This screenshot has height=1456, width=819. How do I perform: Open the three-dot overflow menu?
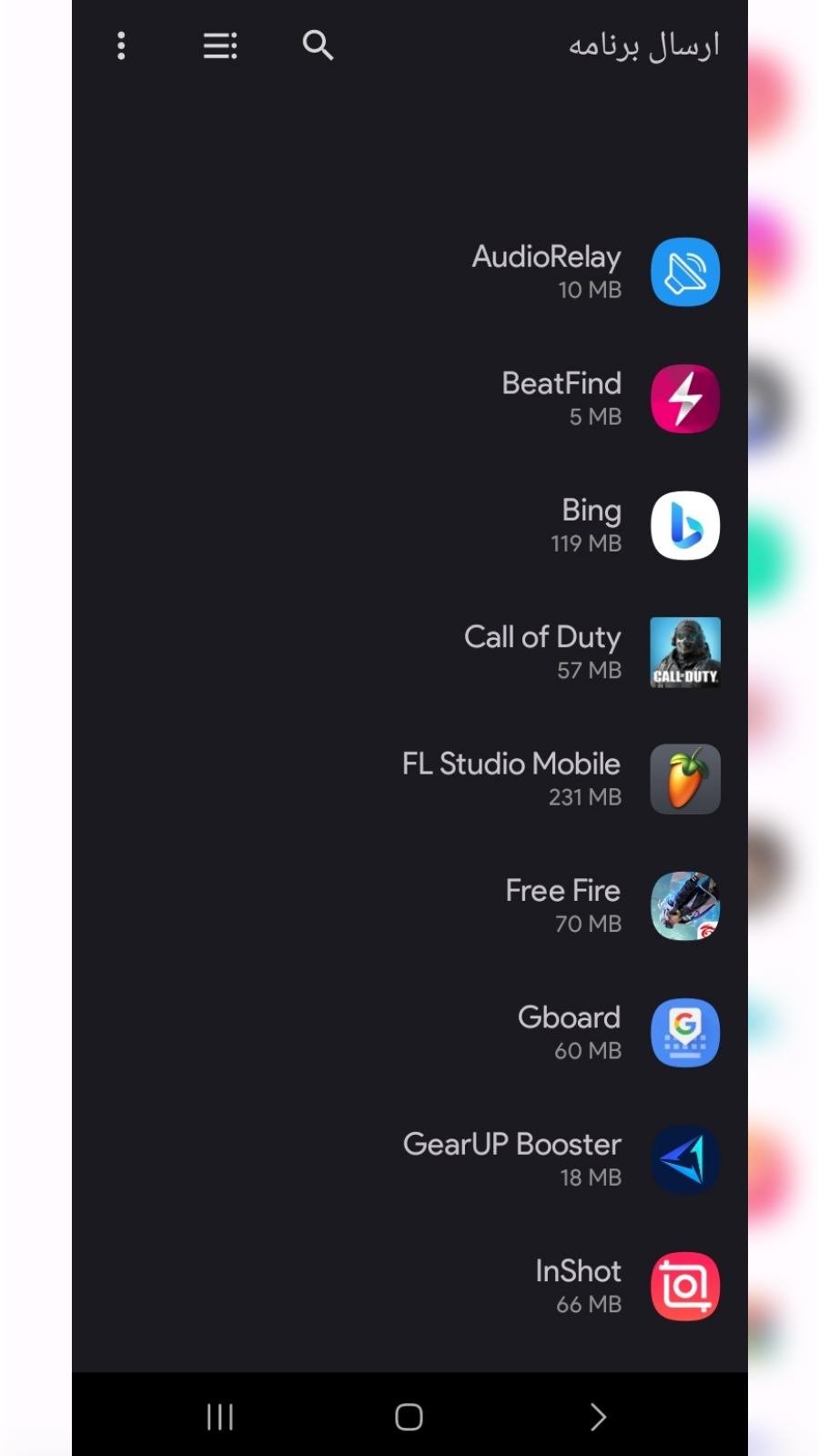coord(121,45)
